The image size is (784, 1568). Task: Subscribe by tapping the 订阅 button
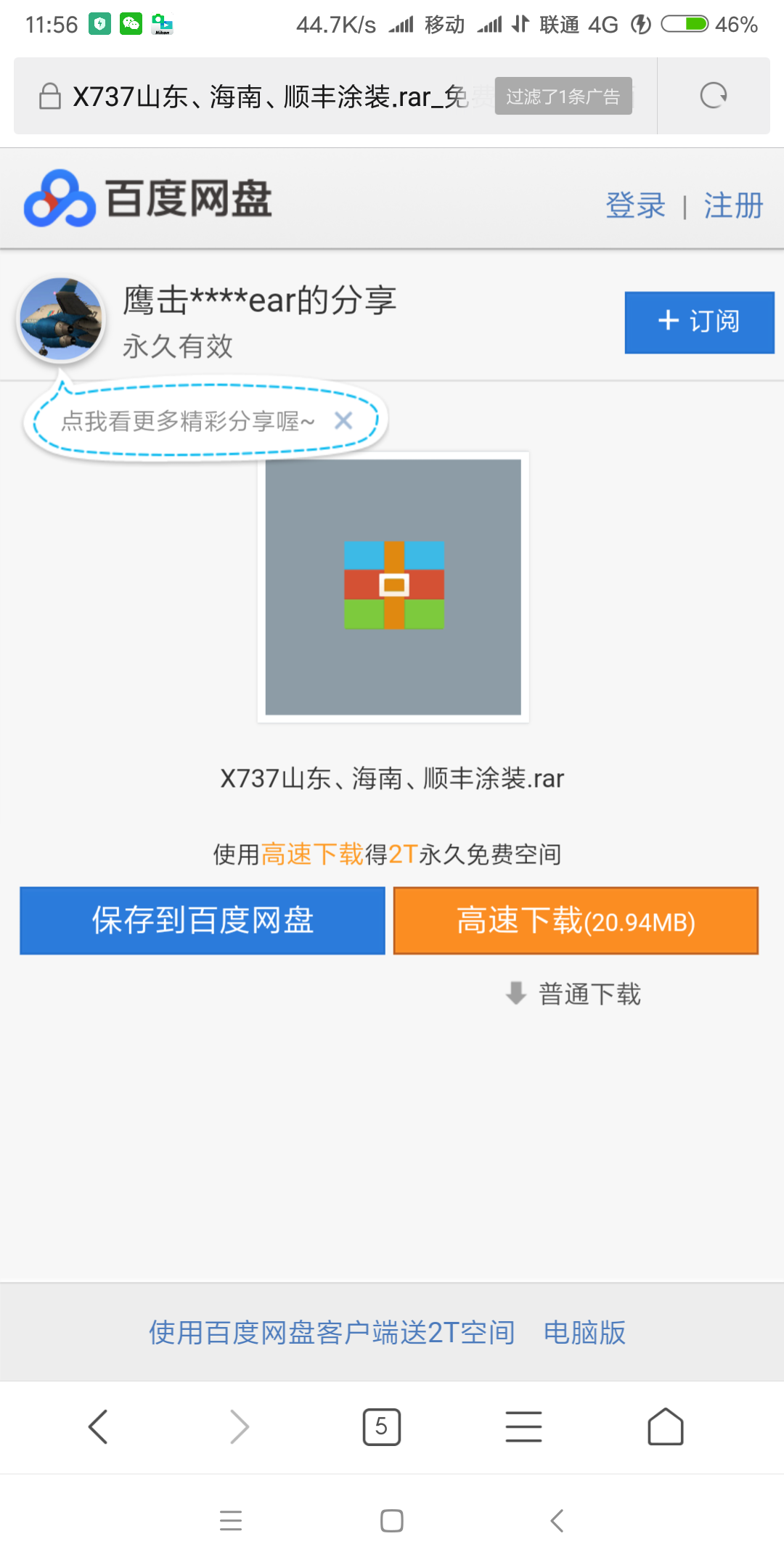coord(698,322)
